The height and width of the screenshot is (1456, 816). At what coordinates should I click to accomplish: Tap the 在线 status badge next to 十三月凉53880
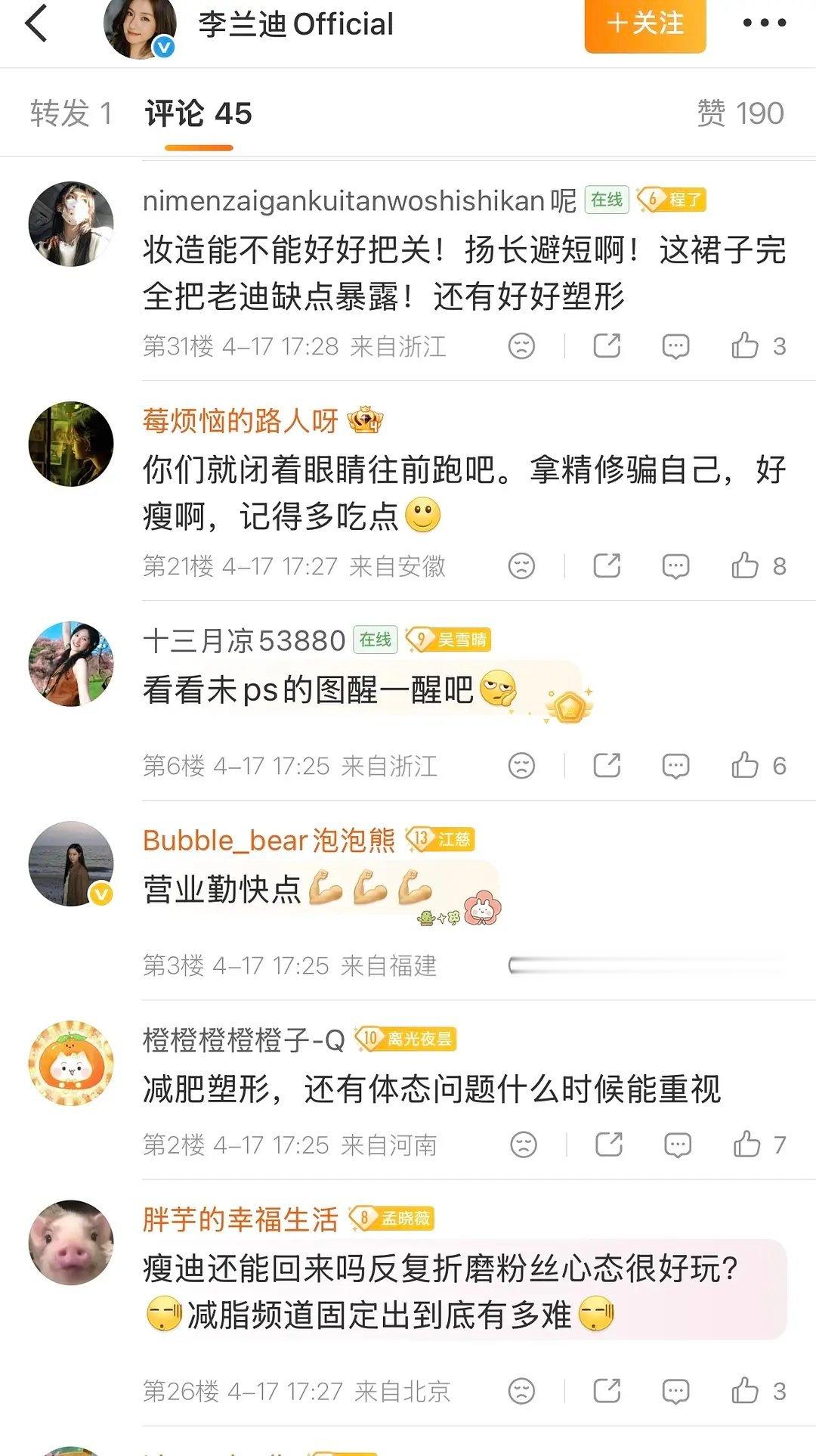(x=376, y=640)
